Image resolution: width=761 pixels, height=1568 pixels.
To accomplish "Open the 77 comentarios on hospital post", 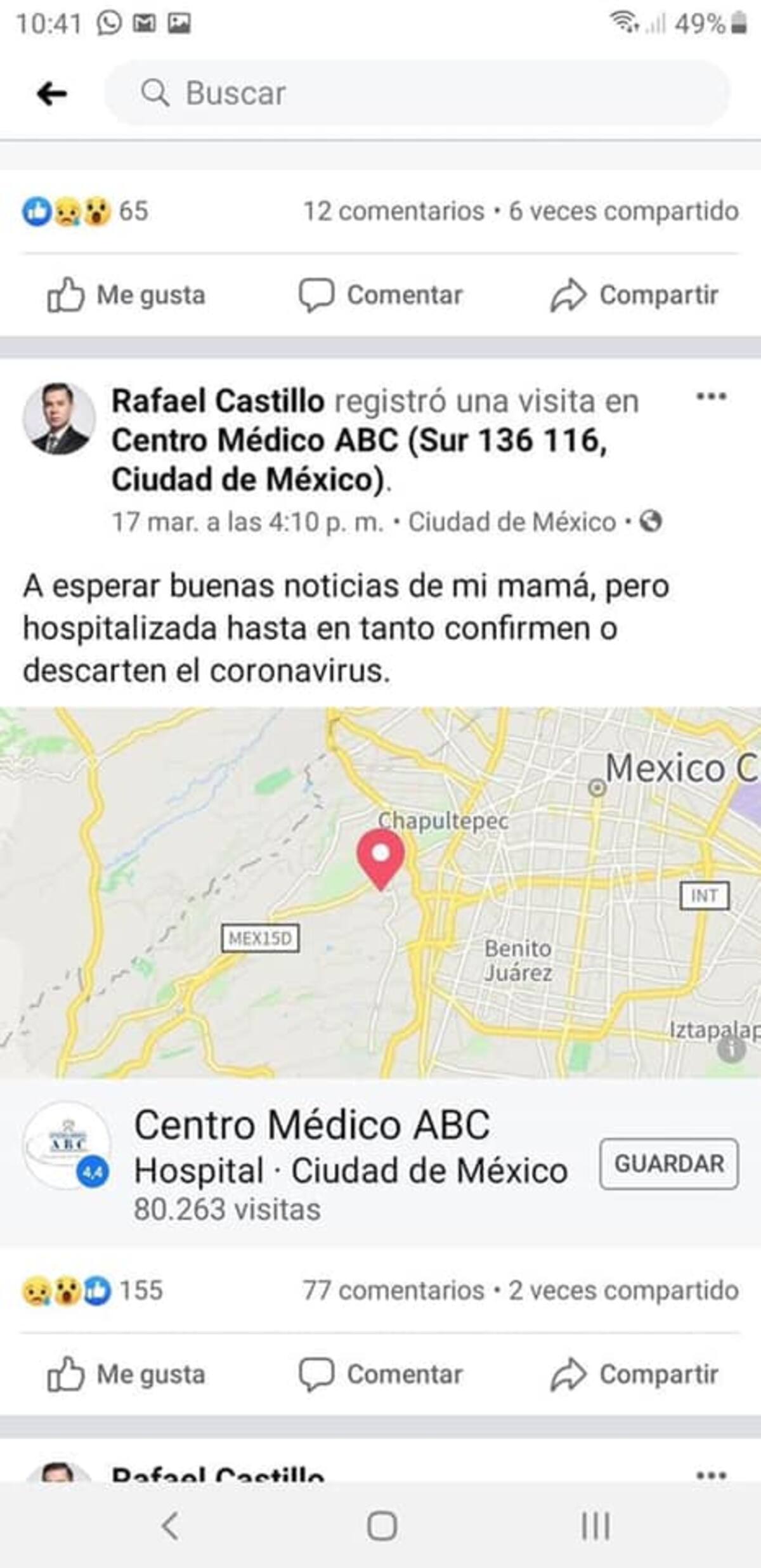I will 393,1290.
